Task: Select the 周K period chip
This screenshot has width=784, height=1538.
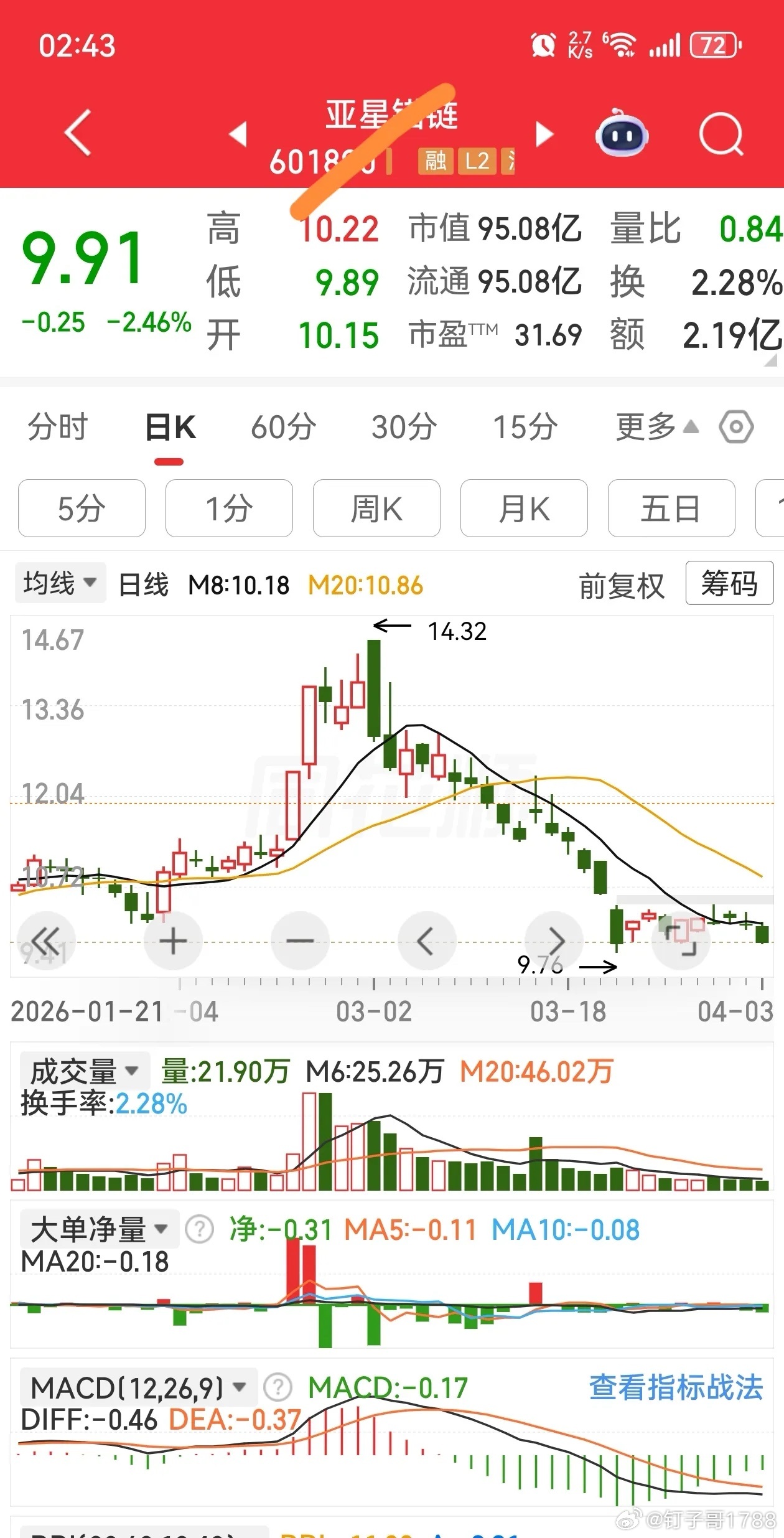Action: click(376, 509)
